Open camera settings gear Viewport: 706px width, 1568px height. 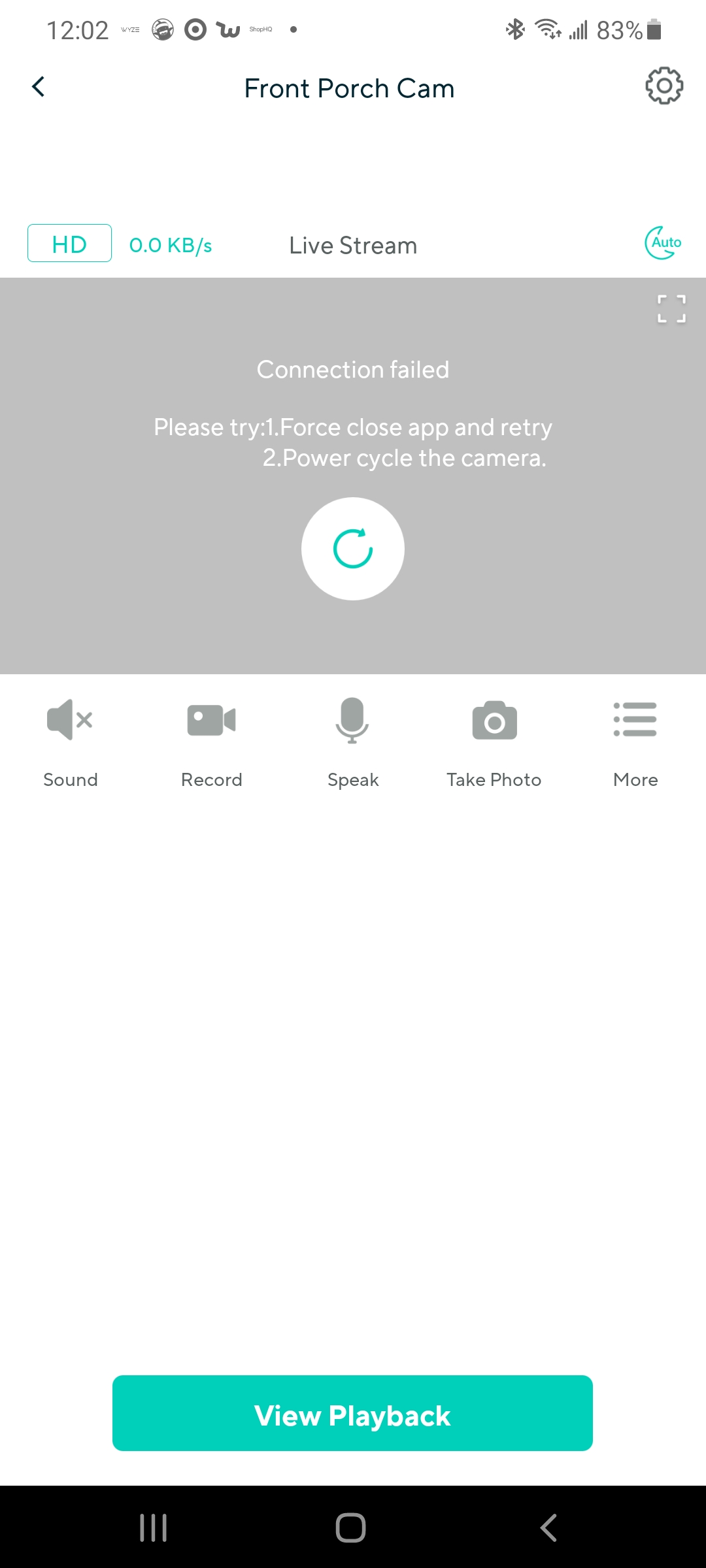664,86
